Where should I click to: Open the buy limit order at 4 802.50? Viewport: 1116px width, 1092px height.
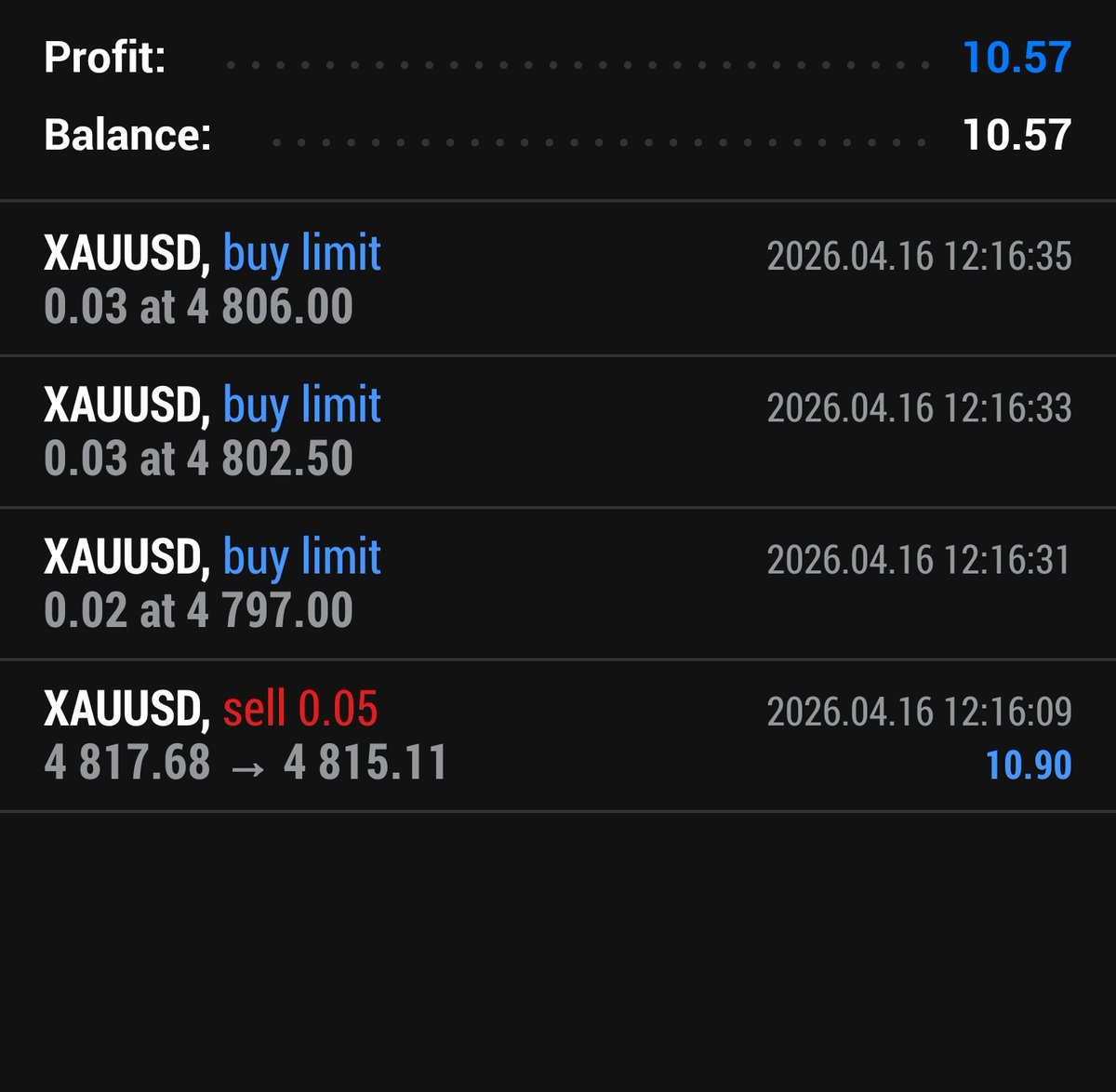(558, 432)
